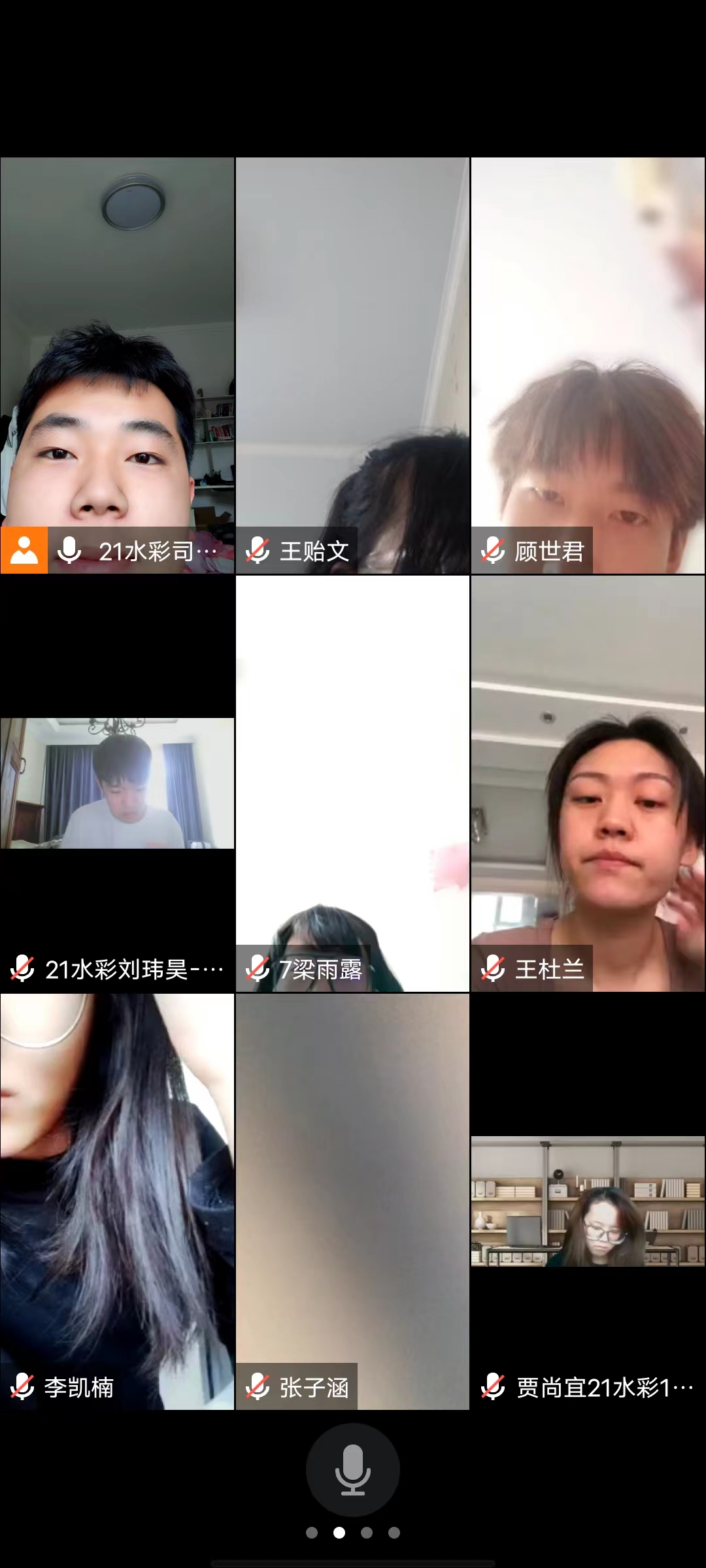
Task: Select 王杜兰's video tile
Action: [588, 784]
